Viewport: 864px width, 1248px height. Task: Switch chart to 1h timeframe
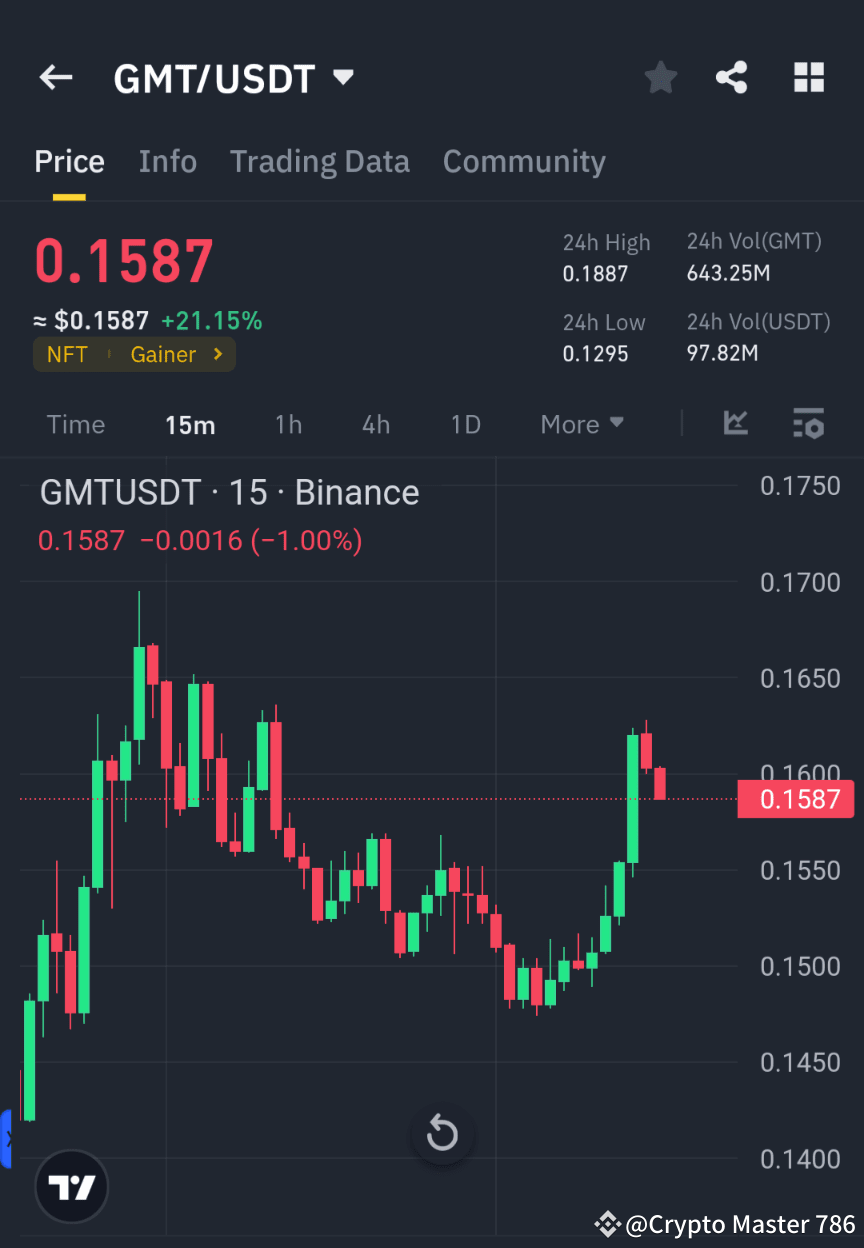coord(288,424)
